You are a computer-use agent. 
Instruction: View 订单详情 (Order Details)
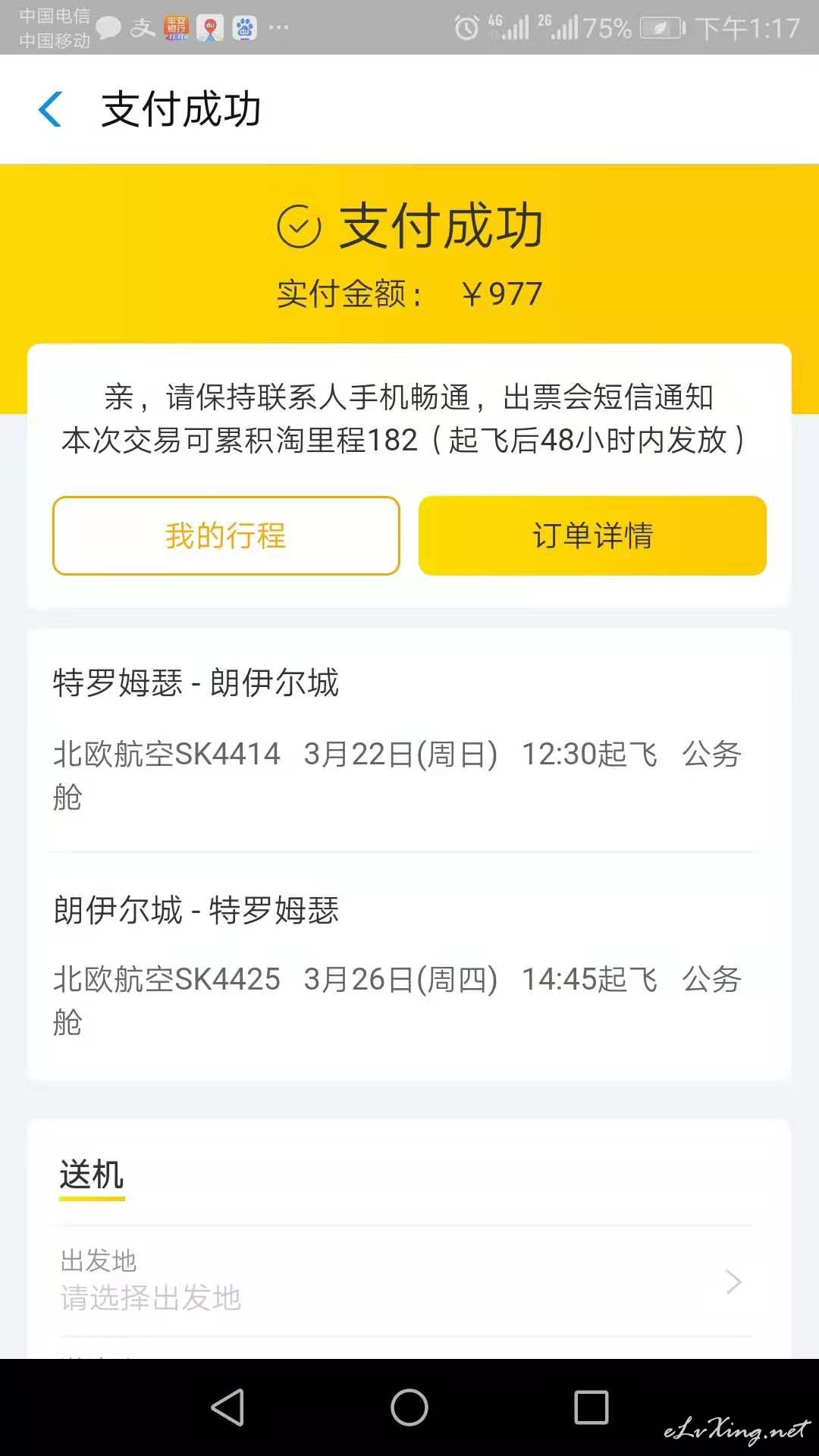coord(592,535)
